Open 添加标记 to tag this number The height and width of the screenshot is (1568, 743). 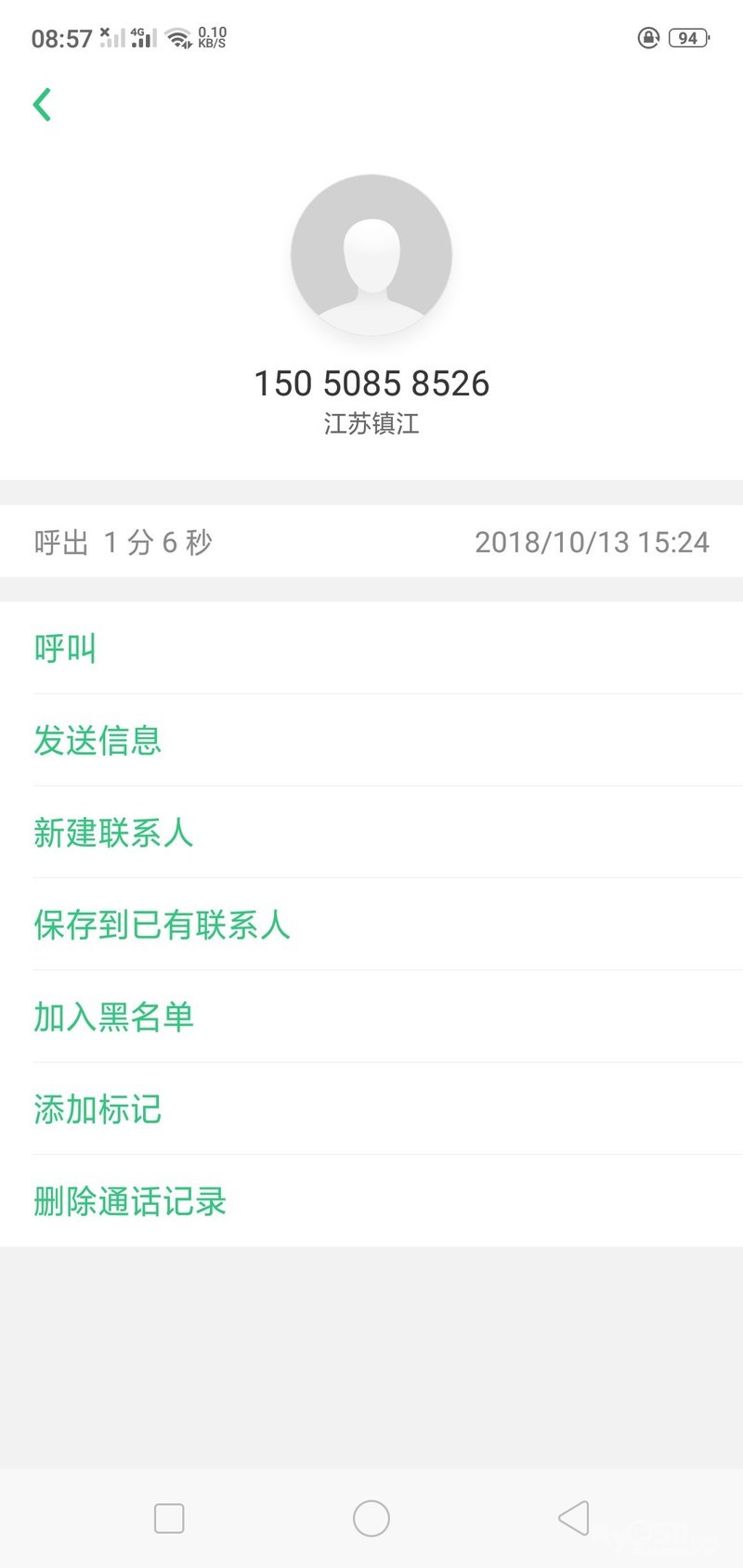coord(98,1109)
